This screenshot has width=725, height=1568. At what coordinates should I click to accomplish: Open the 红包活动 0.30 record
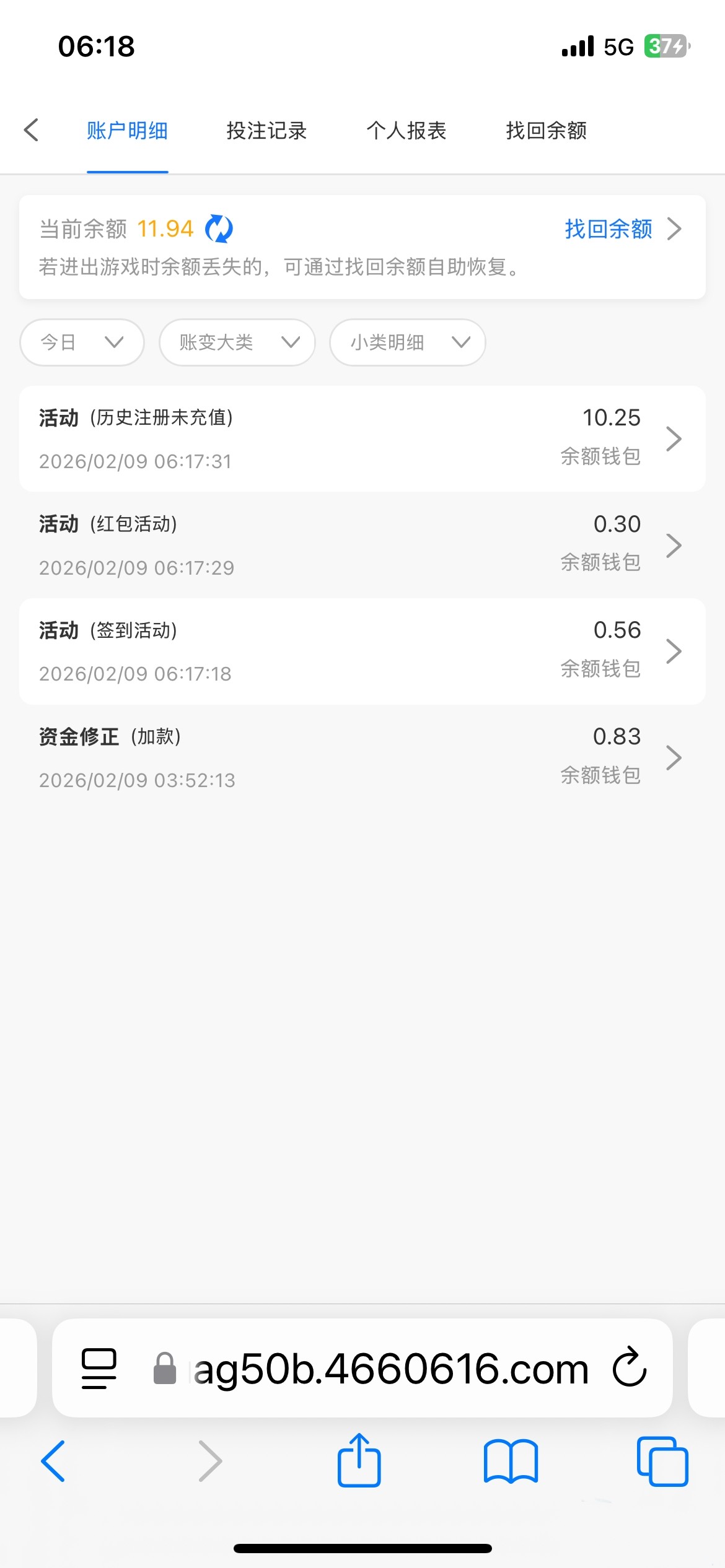point(362,546)
